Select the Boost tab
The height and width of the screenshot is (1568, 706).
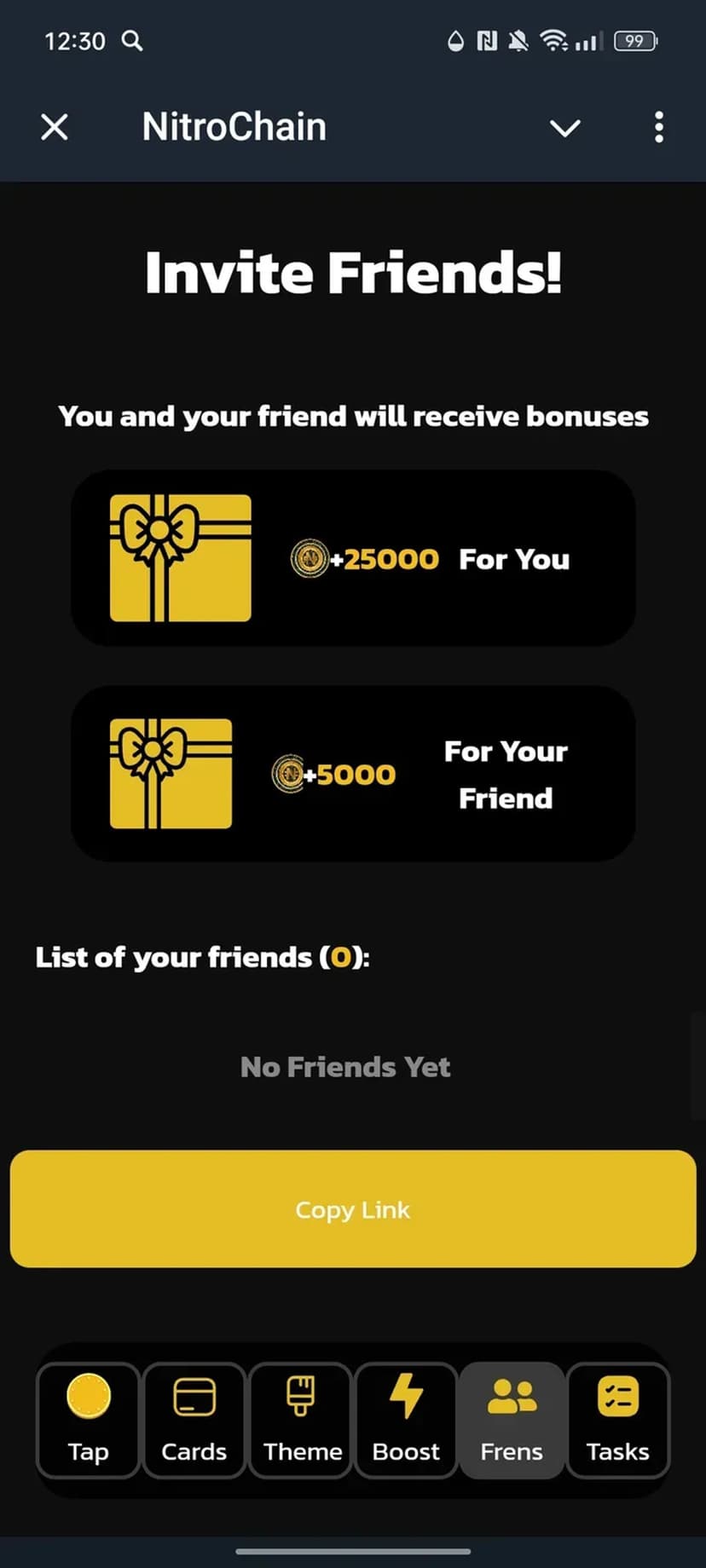pos(406,1420)
